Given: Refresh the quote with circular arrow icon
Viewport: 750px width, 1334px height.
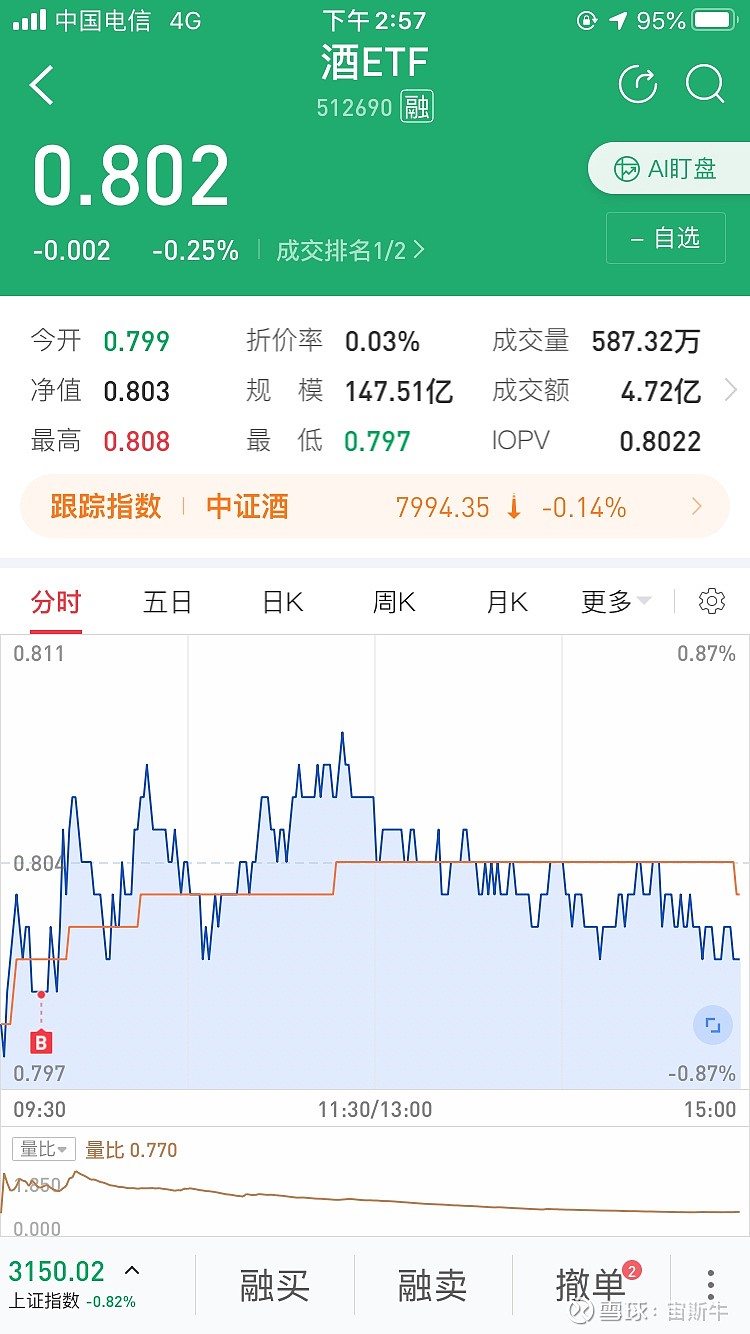Looking at the screenshot, I should tap(638, 85).
